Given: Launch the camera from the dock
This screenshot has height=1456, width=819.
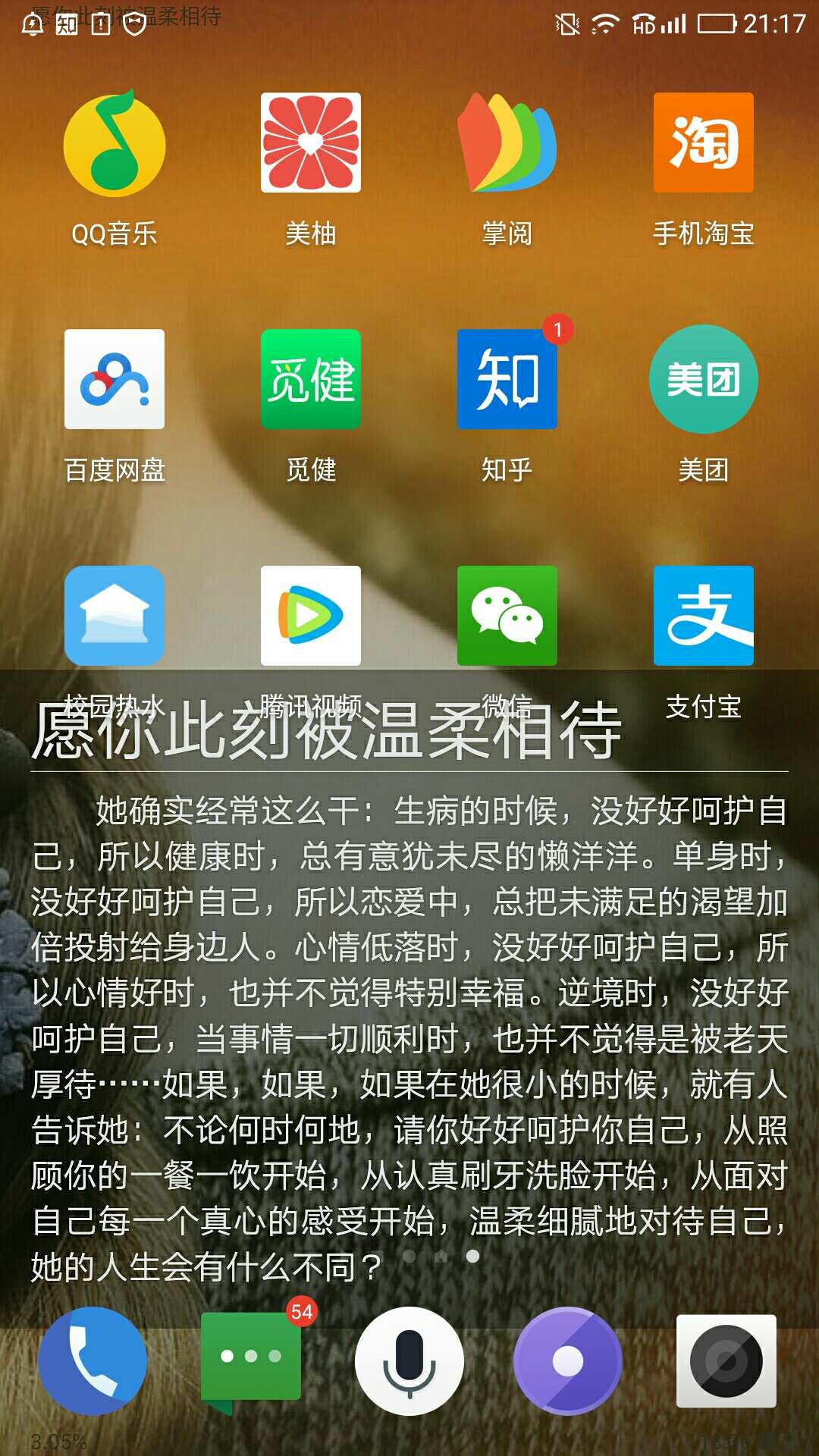Looking at the screenshot, I should coord(726,1361).
